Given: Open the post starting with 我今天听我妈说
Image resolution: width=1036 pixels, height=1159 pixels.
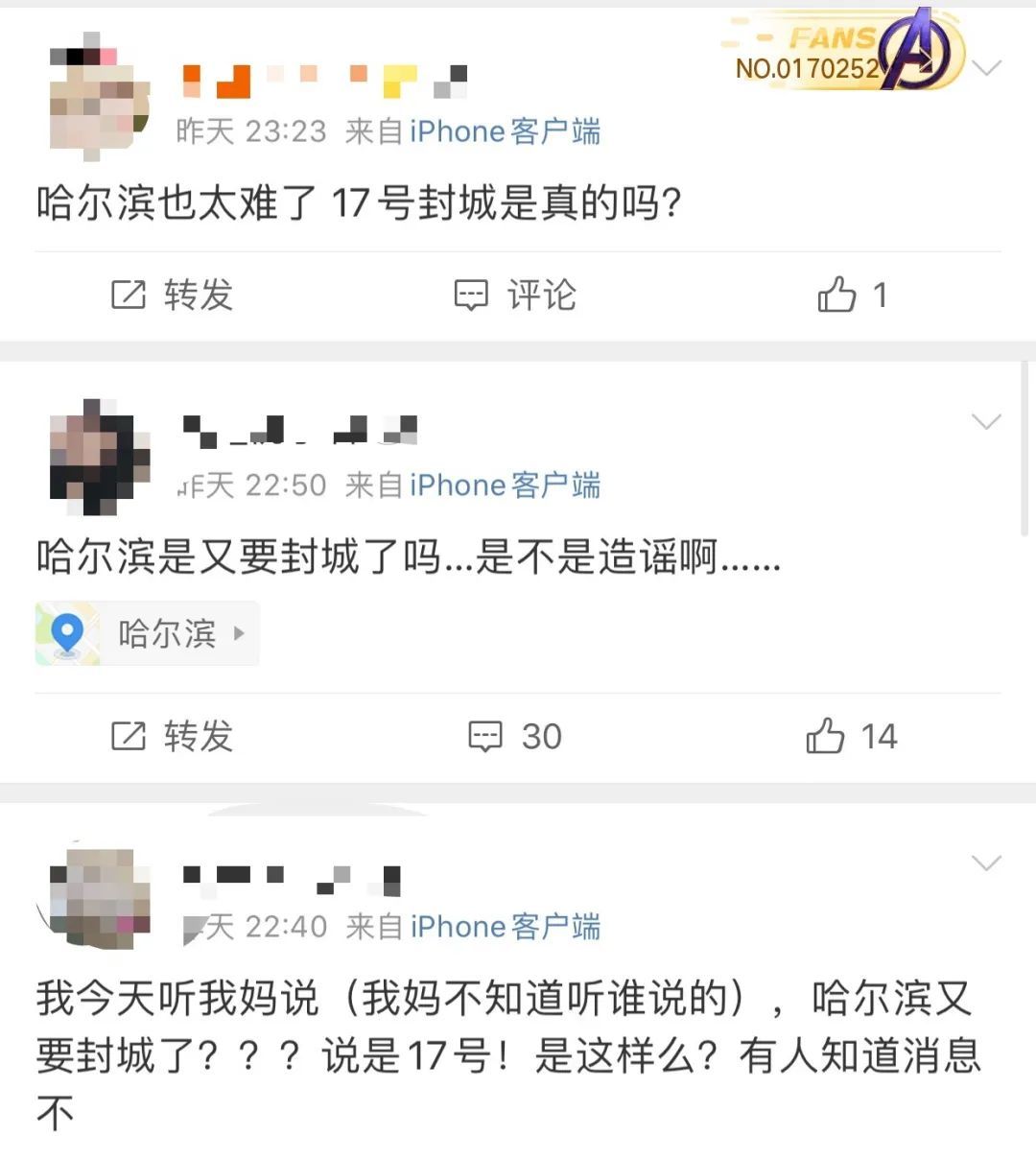Looking at the screenshot, I should click(x=508, y=1054).
